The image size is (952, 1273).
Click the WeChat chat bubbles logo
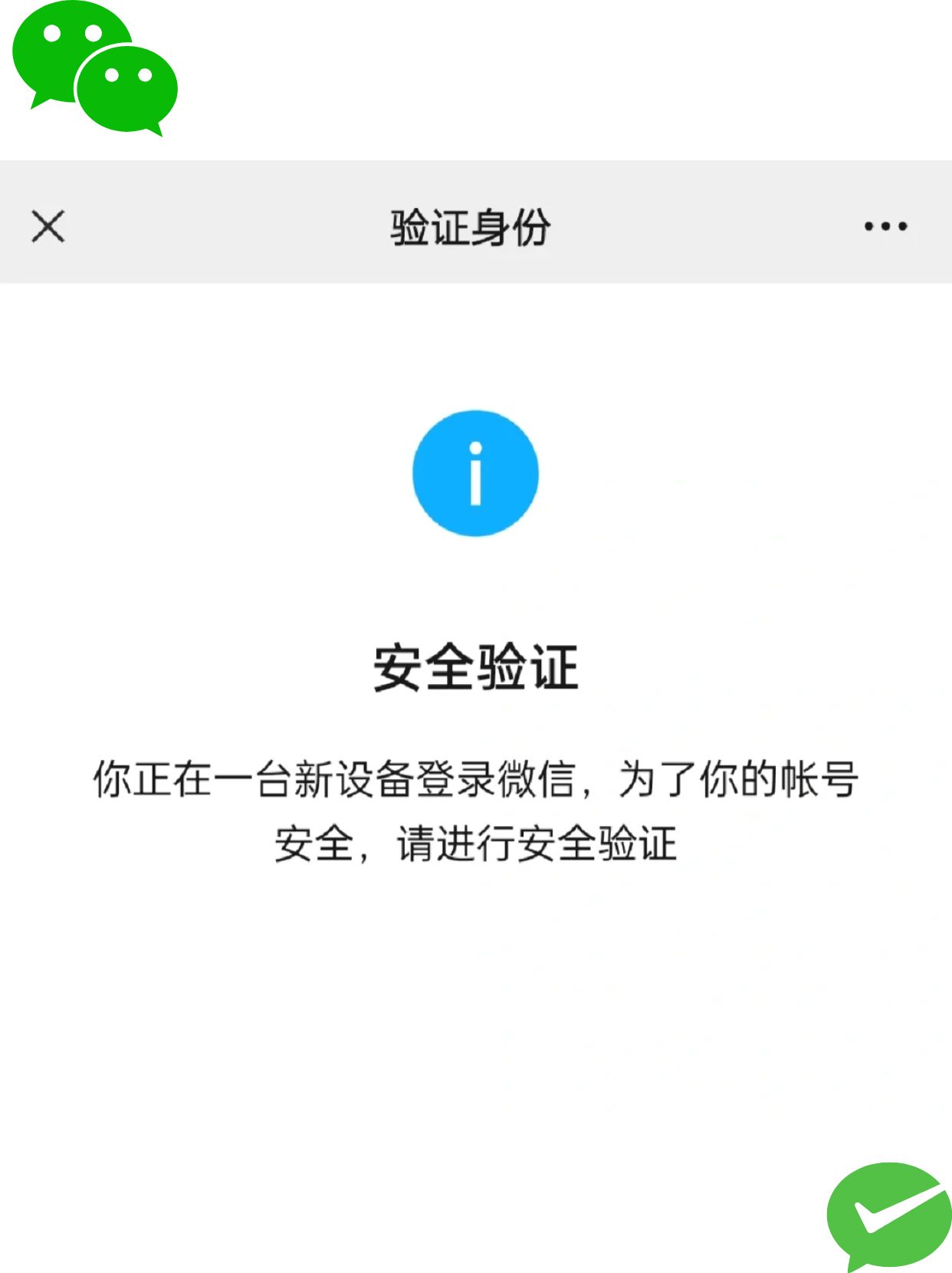(x=92, y=69)
